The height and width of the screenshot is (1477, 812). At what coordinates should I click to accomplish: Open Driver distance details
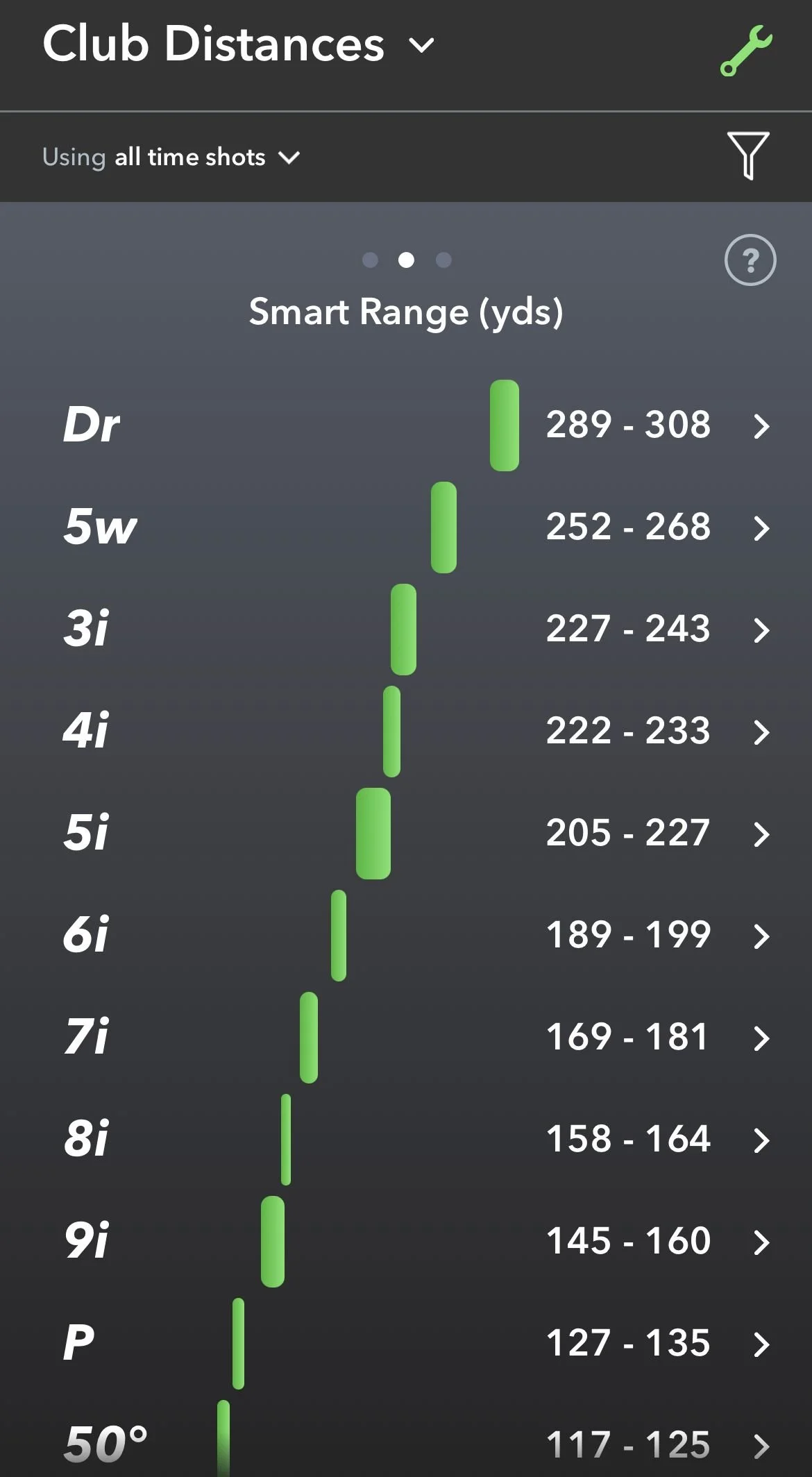761,425
